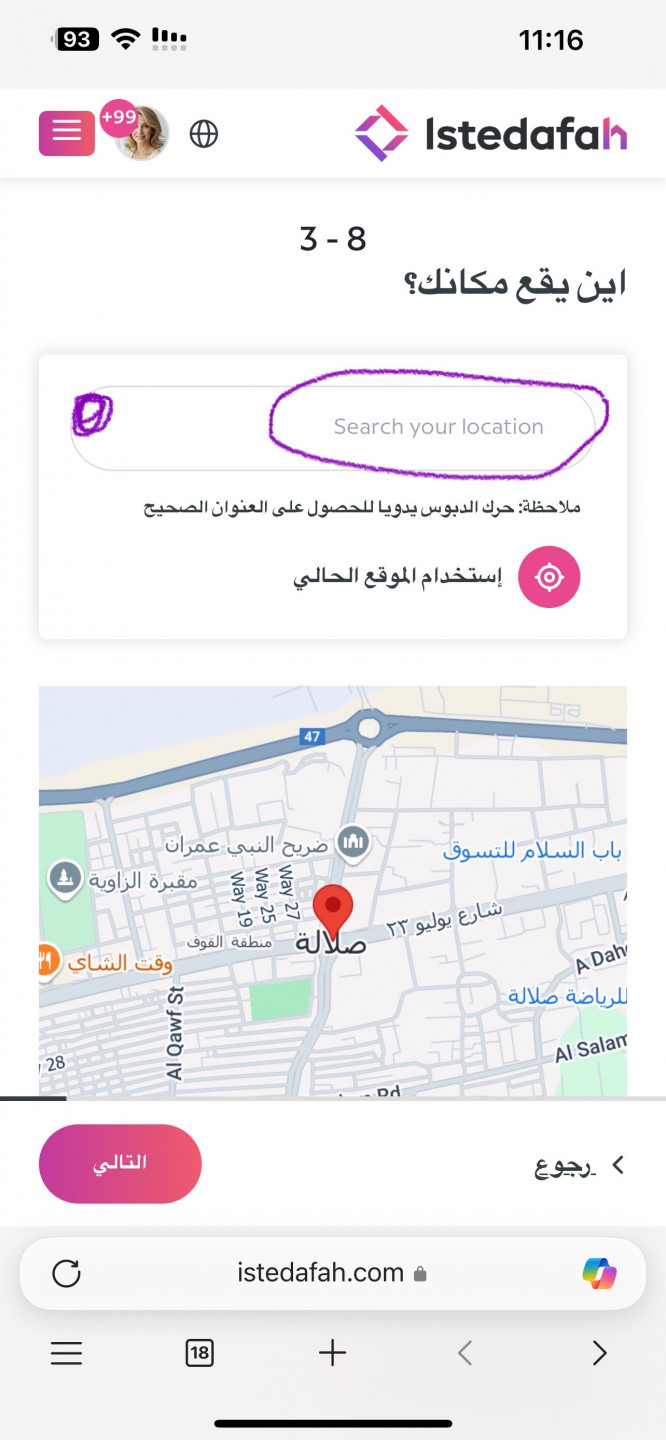Tap التالي to continue to next step
Screen dimensions: 666x1440
point(120,1163)
